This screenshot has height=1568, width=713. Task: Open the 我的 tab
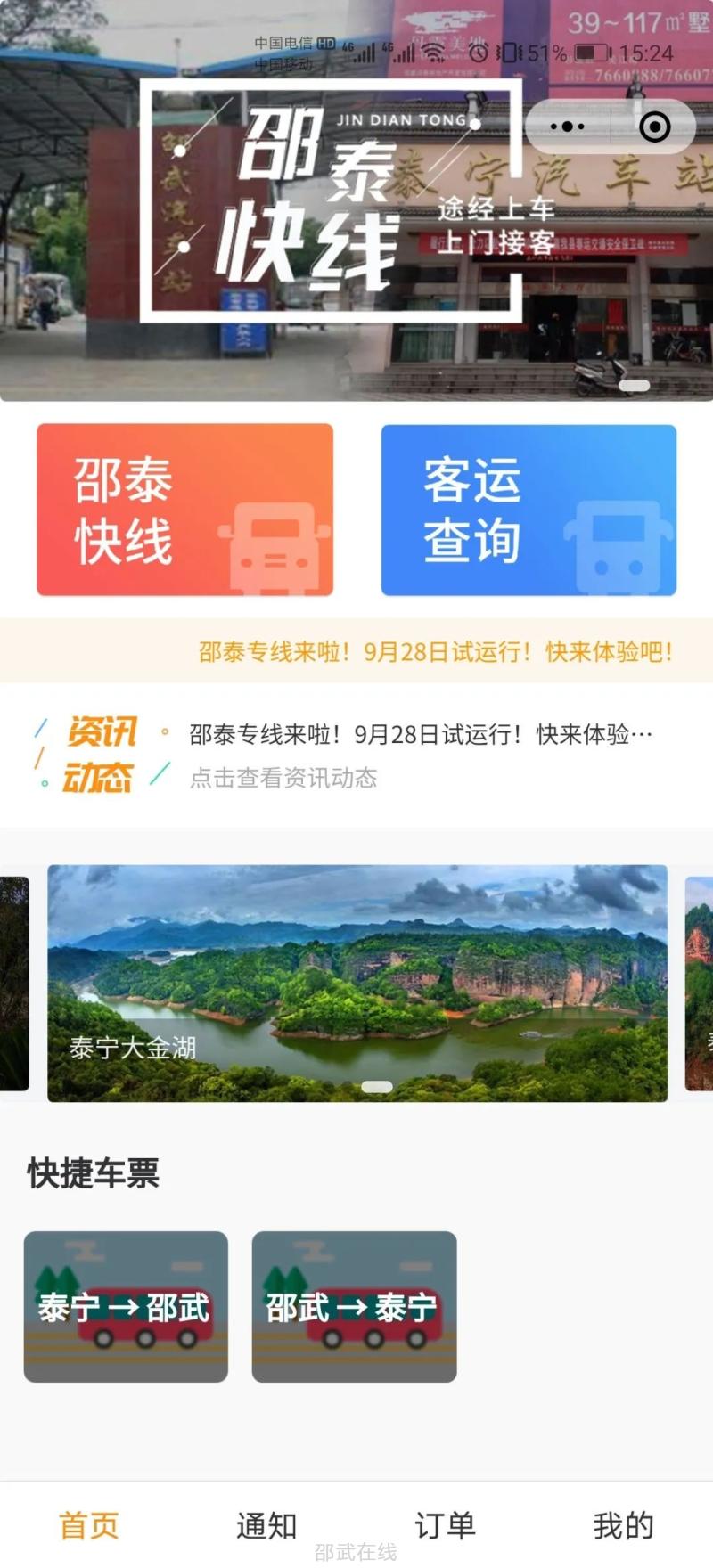[x=623, y=1525]
